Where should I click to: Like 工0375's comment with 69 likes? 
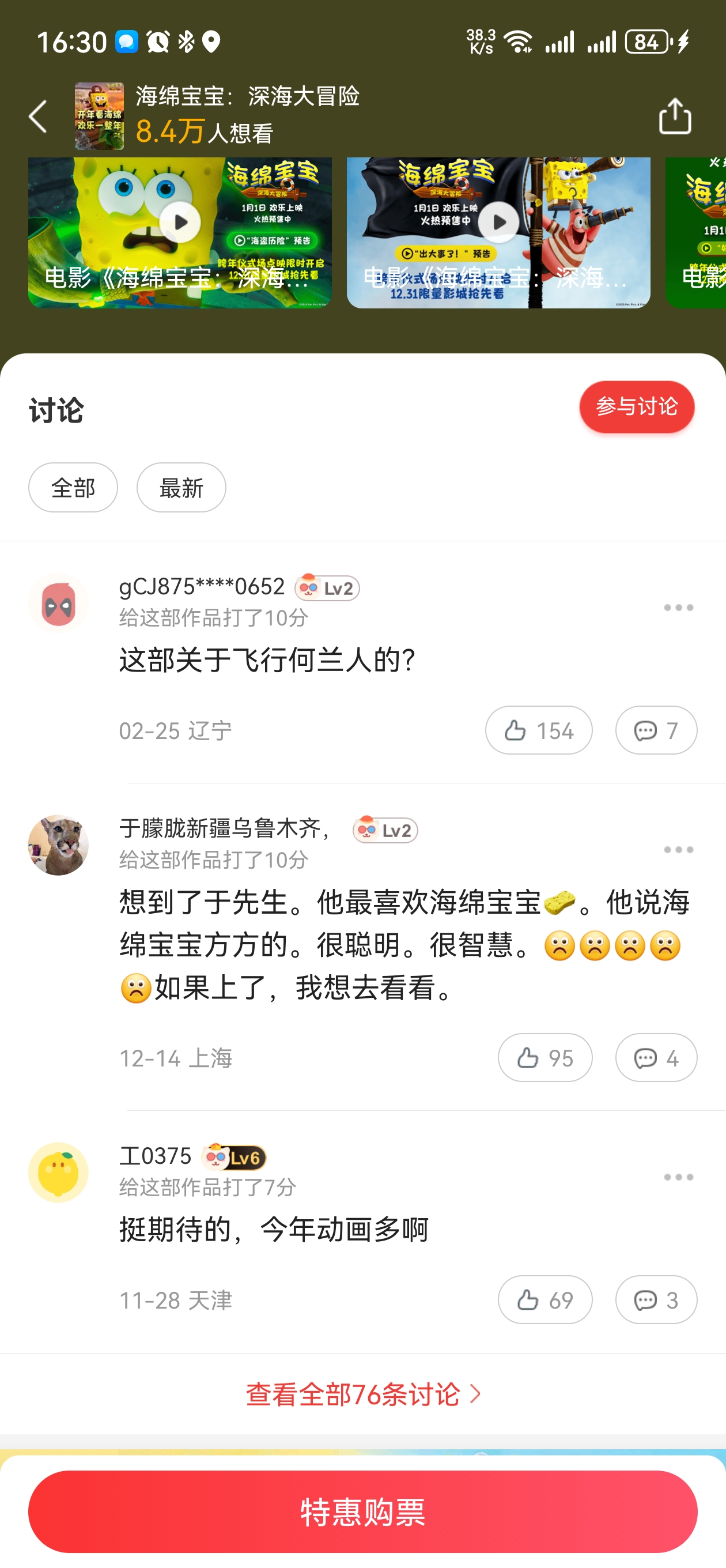(544, 1299)
